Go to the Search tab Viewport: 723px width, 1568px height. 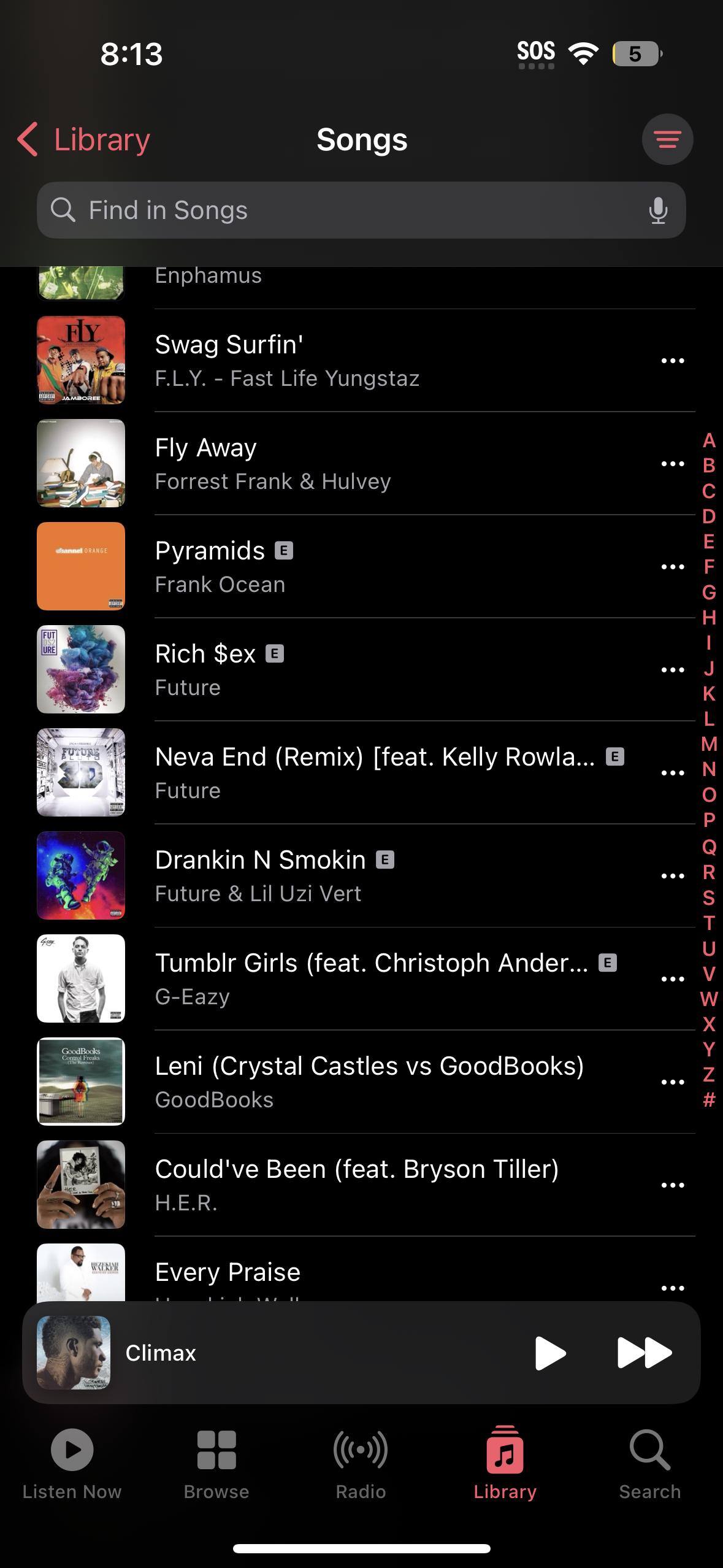(649, 1463)
